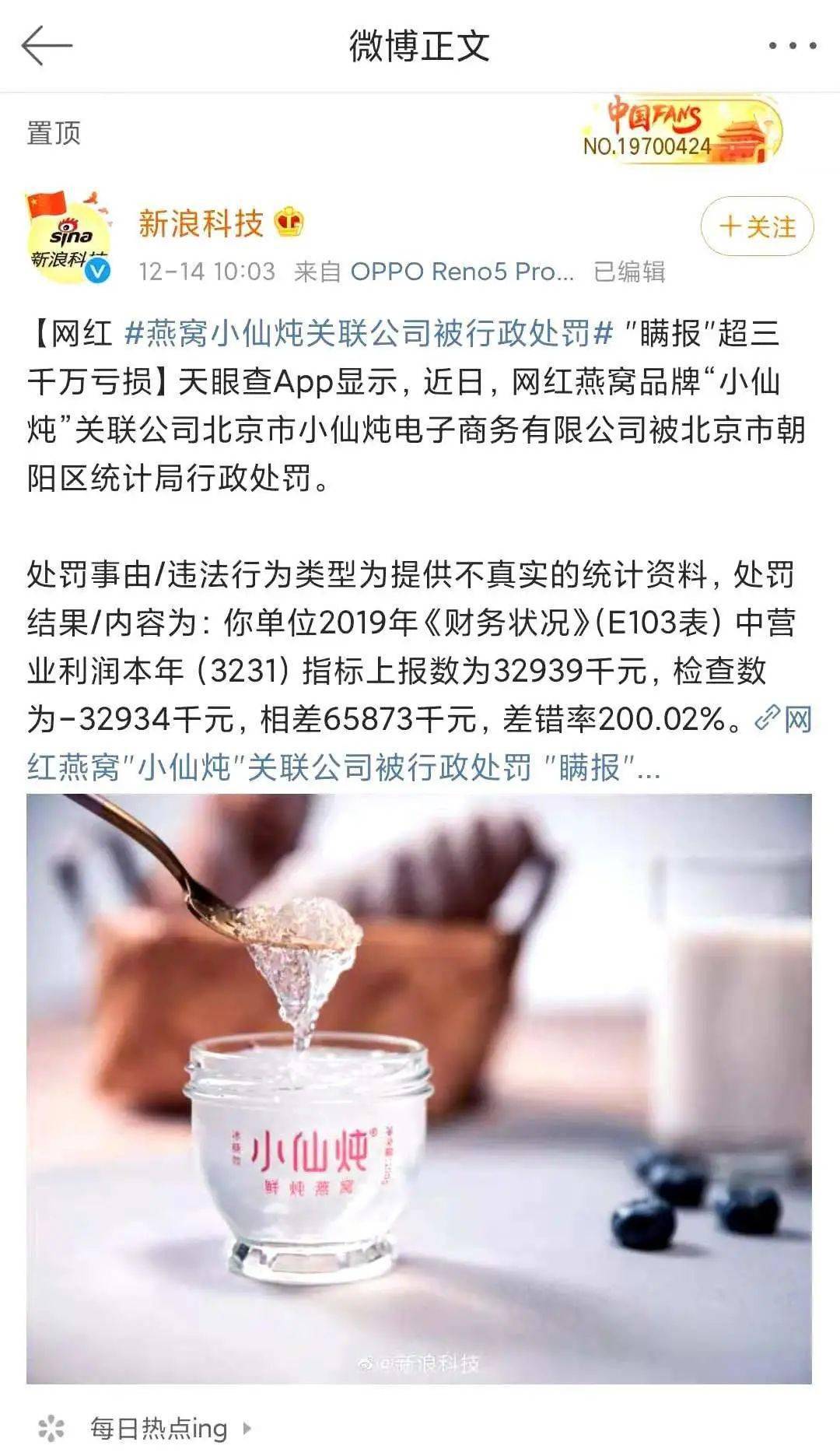
Task: Go back using the arrow icon
Action: click(x=47, y=46)
